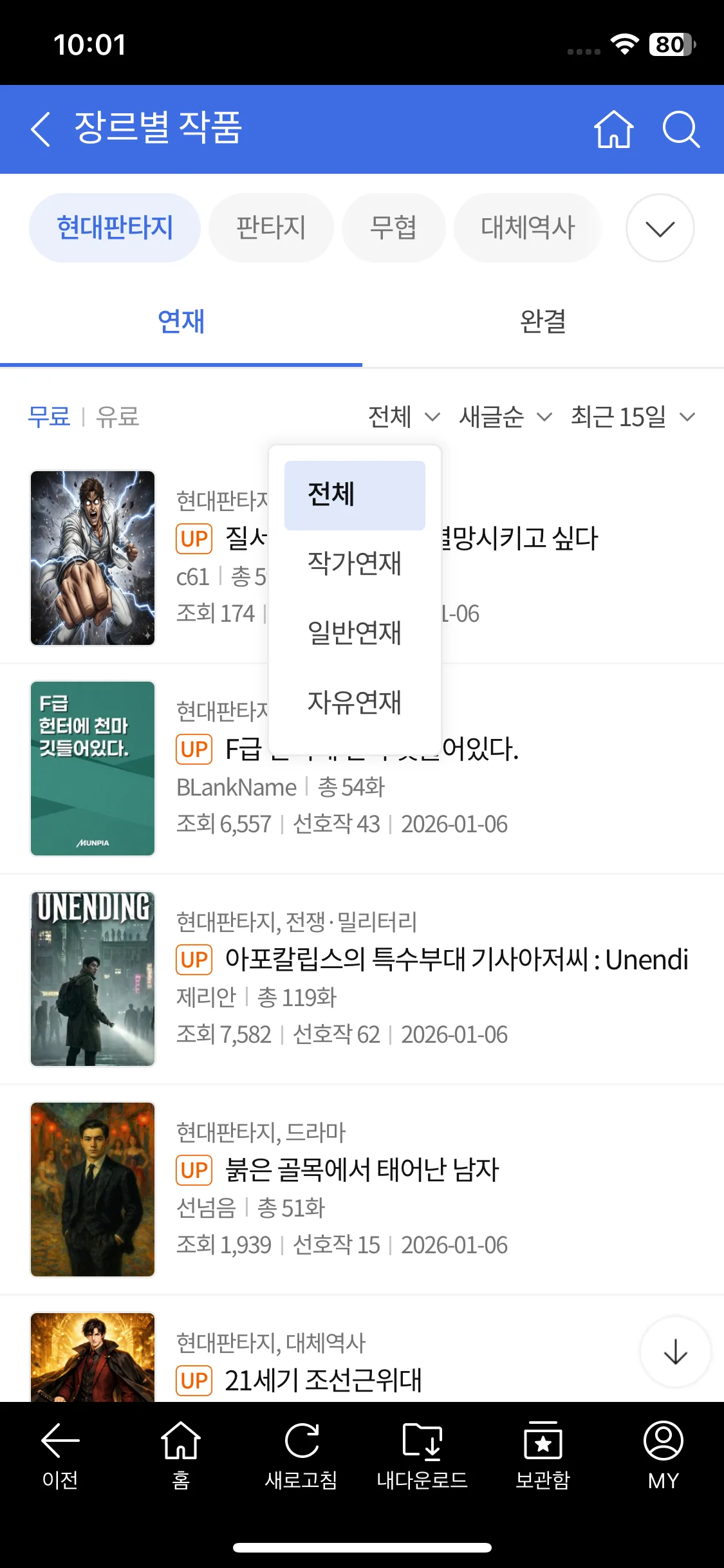
Task: Go back using the header arrow
Action: tap(41, 129)
